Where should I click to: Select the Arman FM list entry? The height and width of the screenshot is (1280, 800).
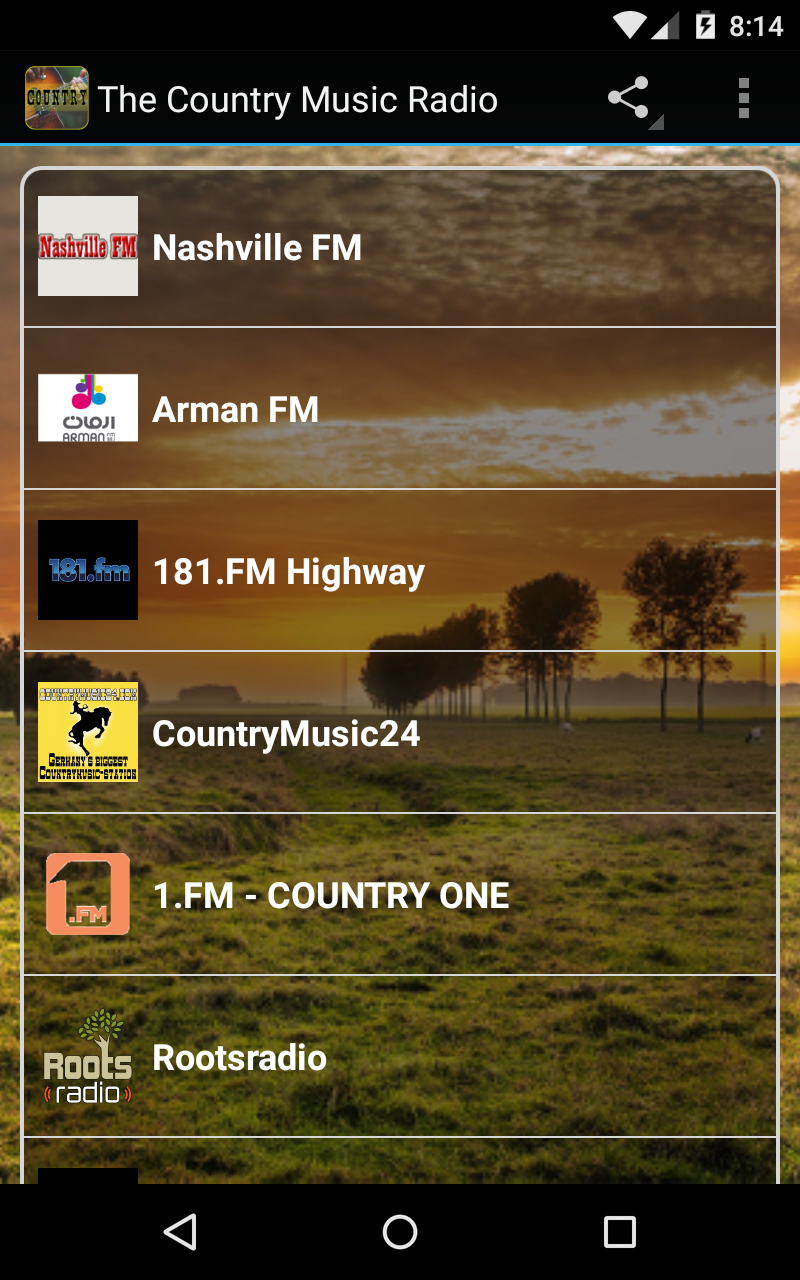click(x=400, y=408)
